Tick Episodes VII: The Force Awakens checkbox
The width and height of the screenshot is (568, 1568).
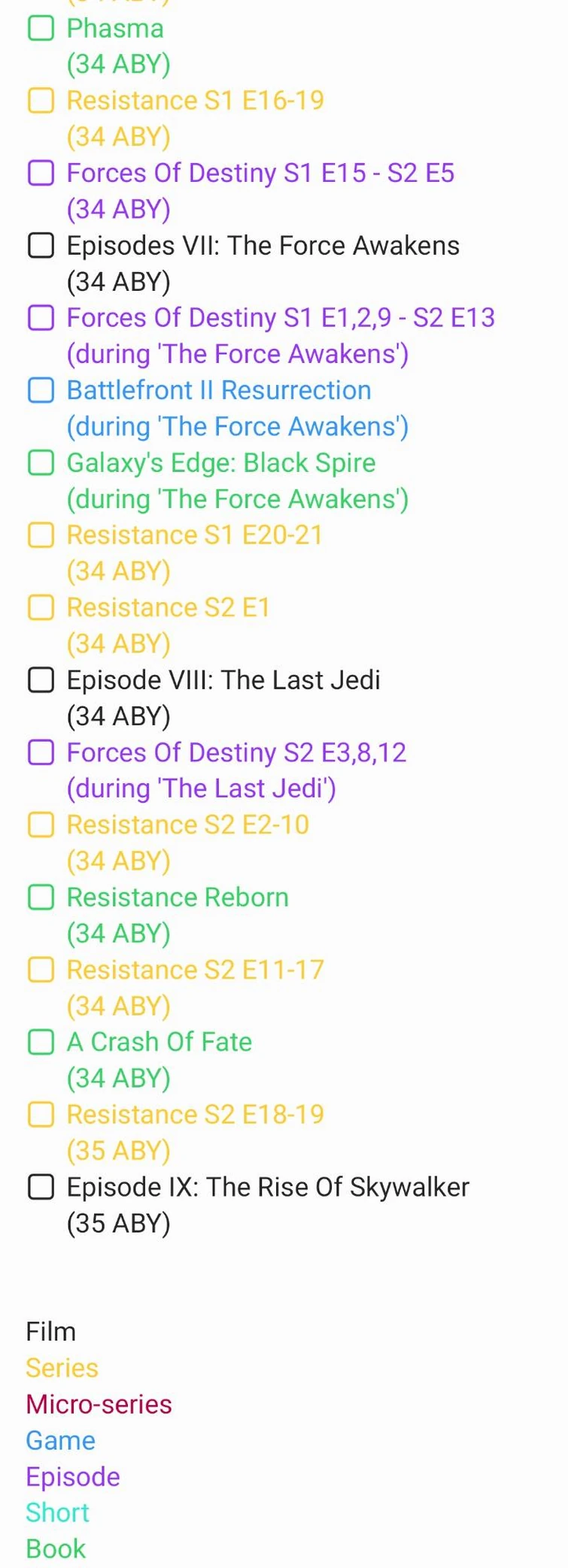(41, 246)
